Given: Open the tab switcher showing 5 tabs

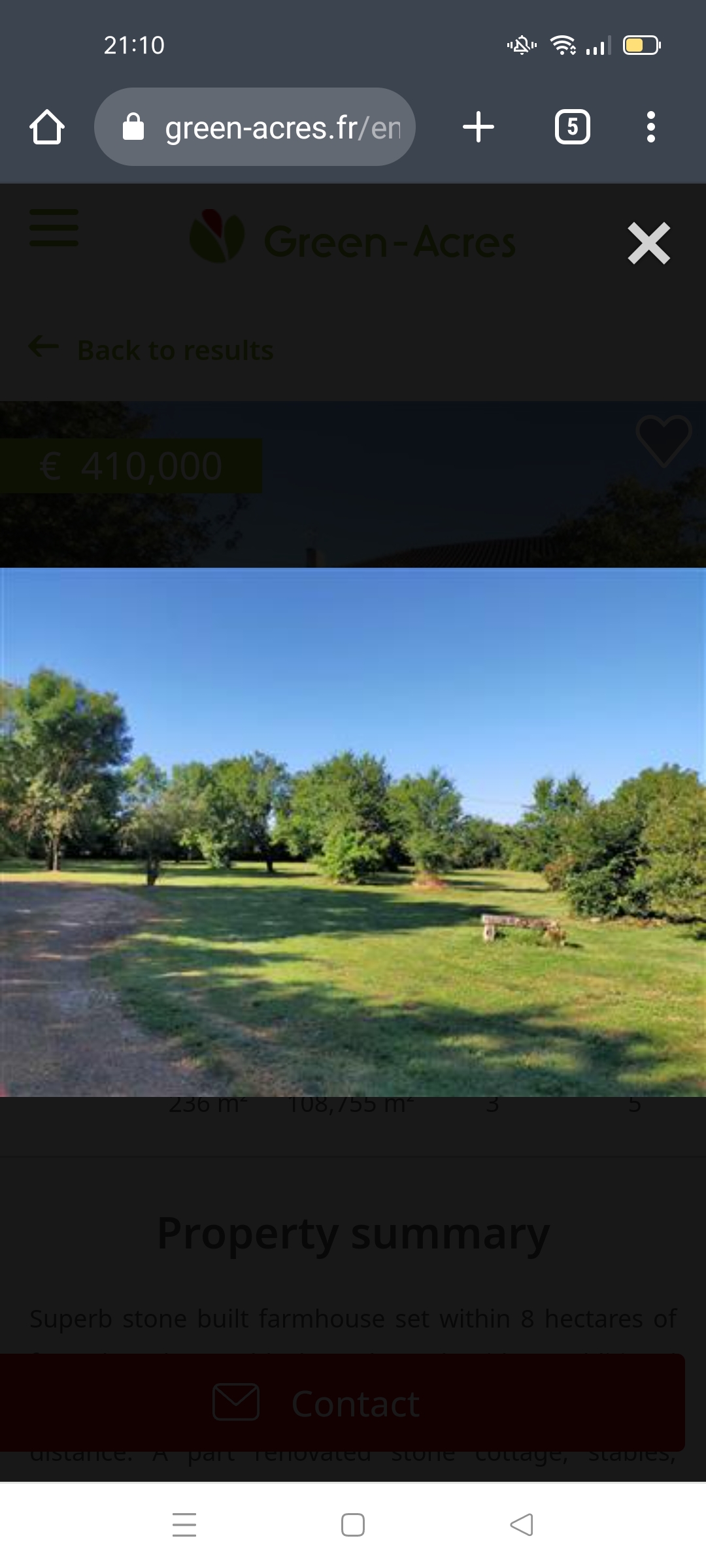Looking at the screenshot, I should click(573, 127).
